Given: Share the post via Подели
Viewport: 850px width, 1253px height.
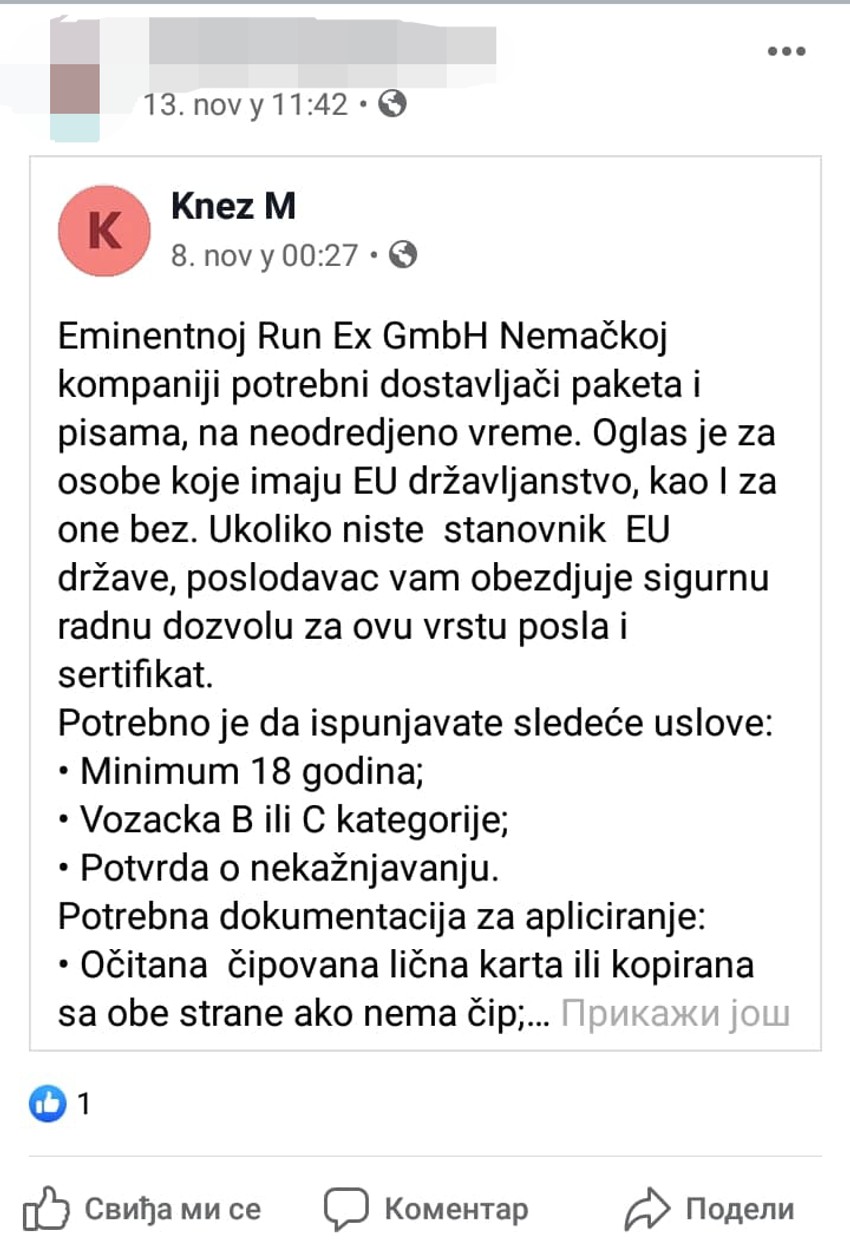Looking at the screenshot, I should pos(709,1209).
